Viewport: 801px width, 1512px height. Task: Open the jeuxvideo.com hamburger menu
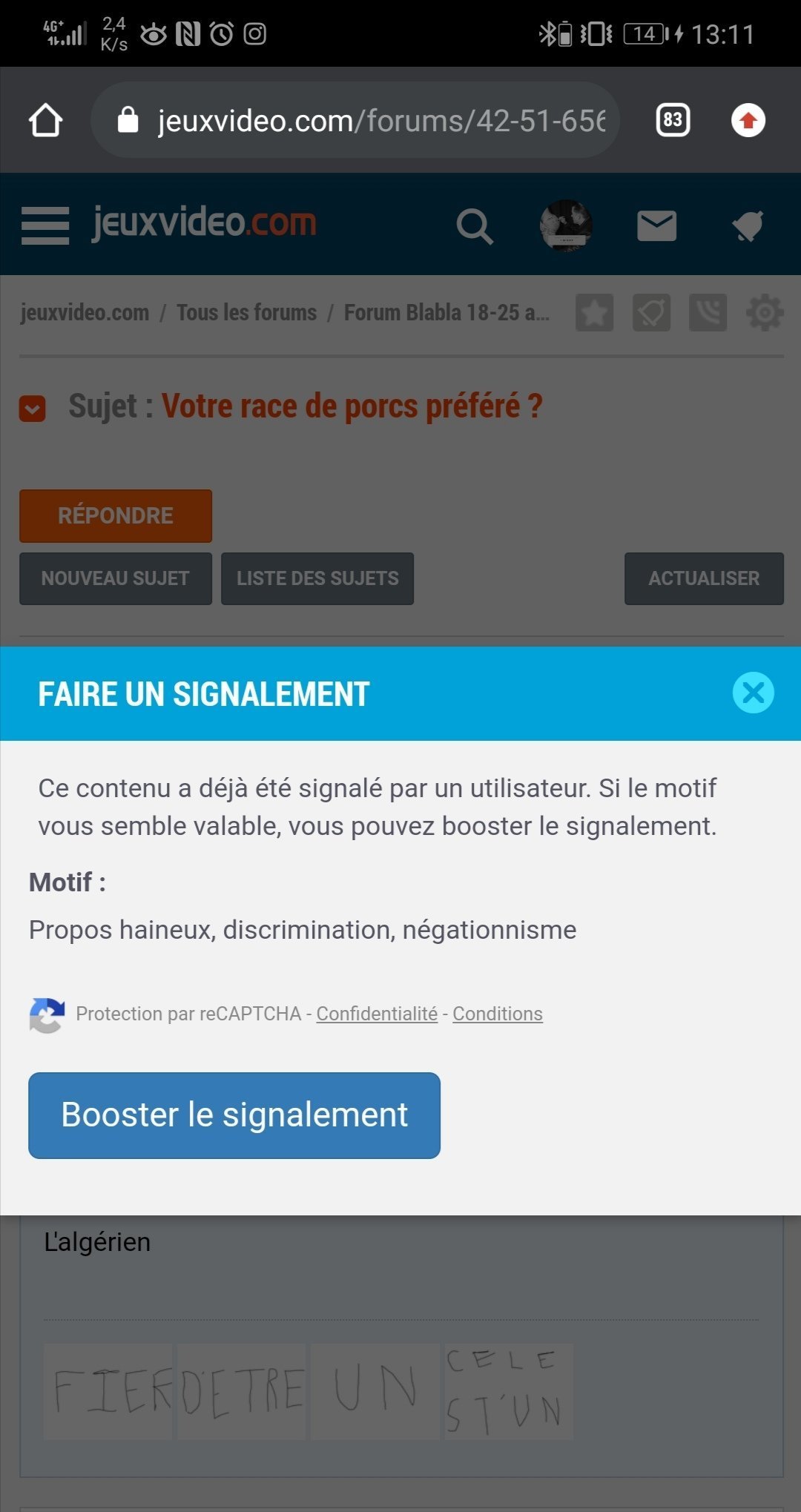pos(45,225)
